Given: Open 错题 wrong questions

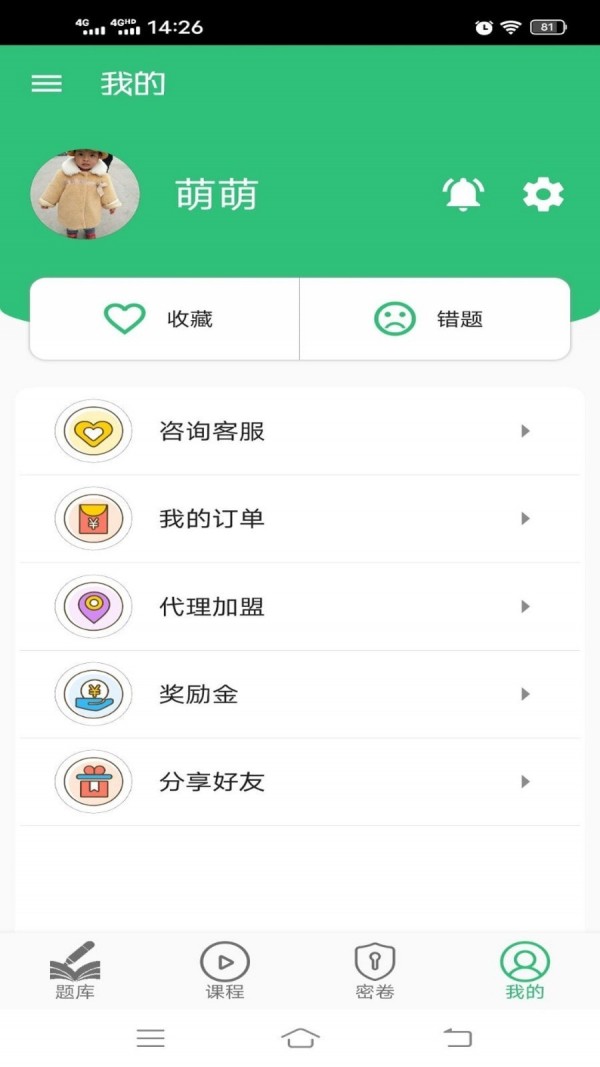Looking at the screenshot, I should coord(435,318).
